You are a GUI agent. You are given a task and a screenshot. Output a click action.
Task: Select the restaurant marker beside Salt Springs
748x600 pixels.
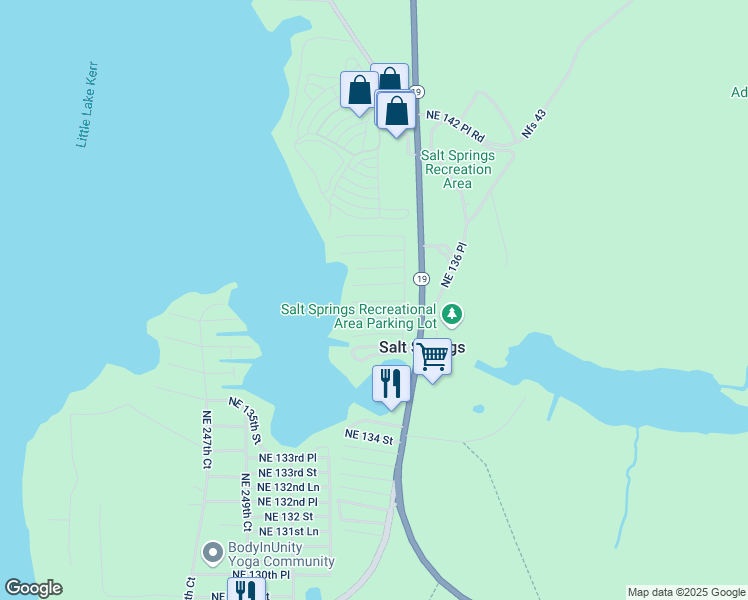click(391, 384)
